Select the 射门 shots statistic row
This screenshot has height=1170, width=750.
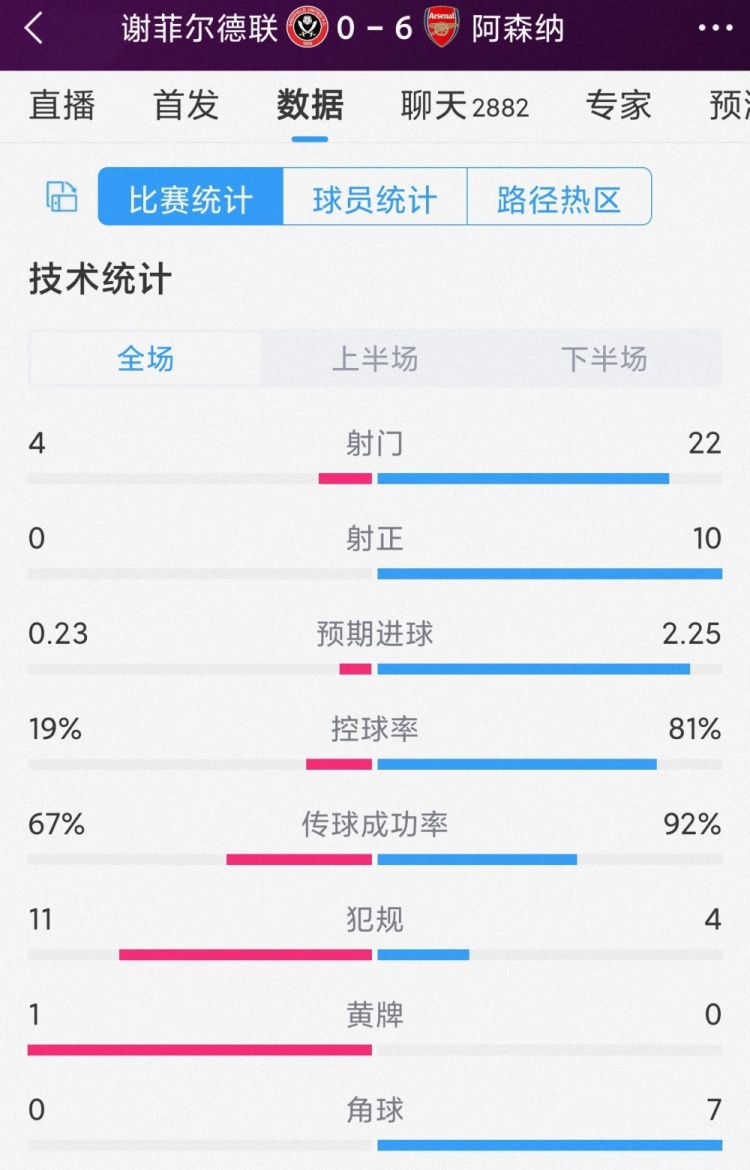point(375,443)
